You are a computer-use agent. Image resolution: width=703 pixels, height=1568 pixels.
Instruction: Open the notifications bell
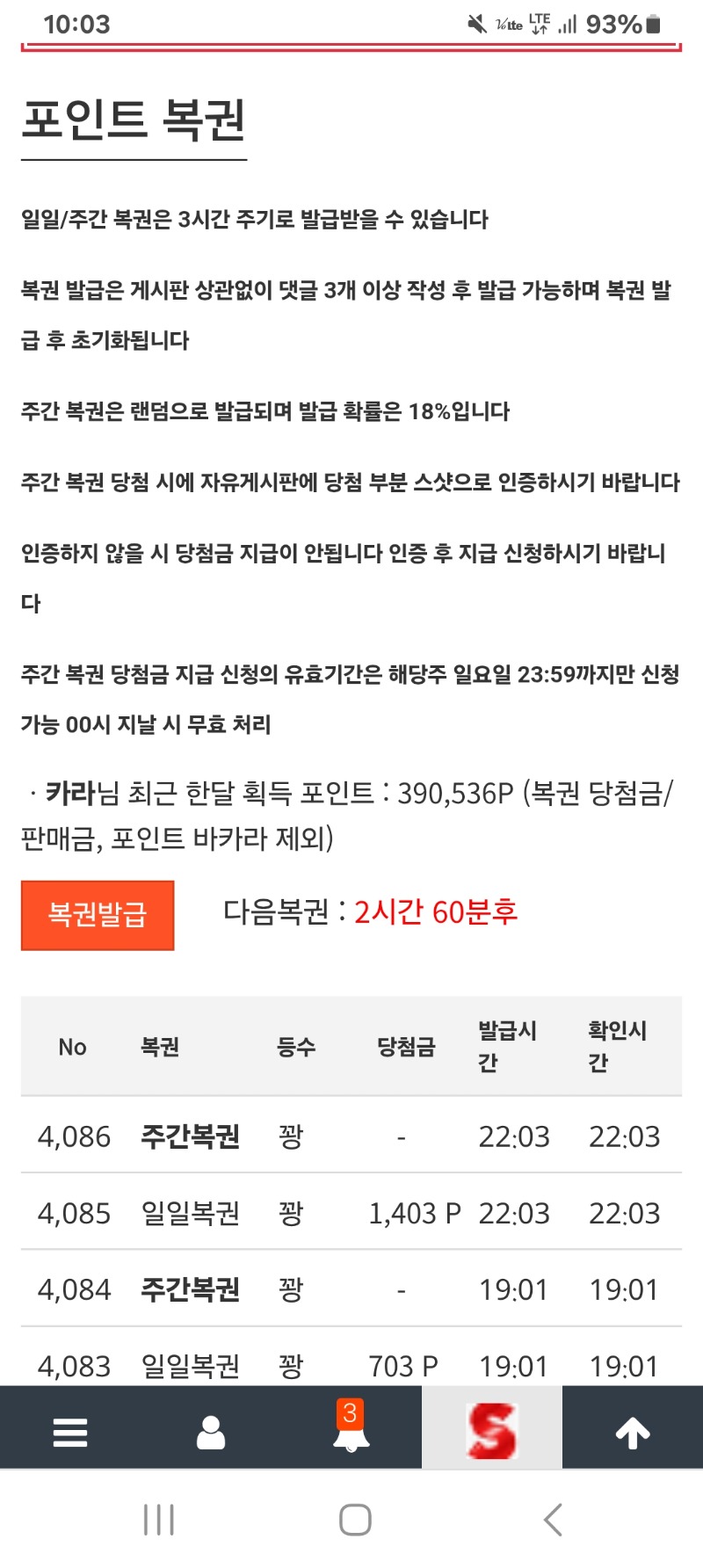(x=351, y=1433)
